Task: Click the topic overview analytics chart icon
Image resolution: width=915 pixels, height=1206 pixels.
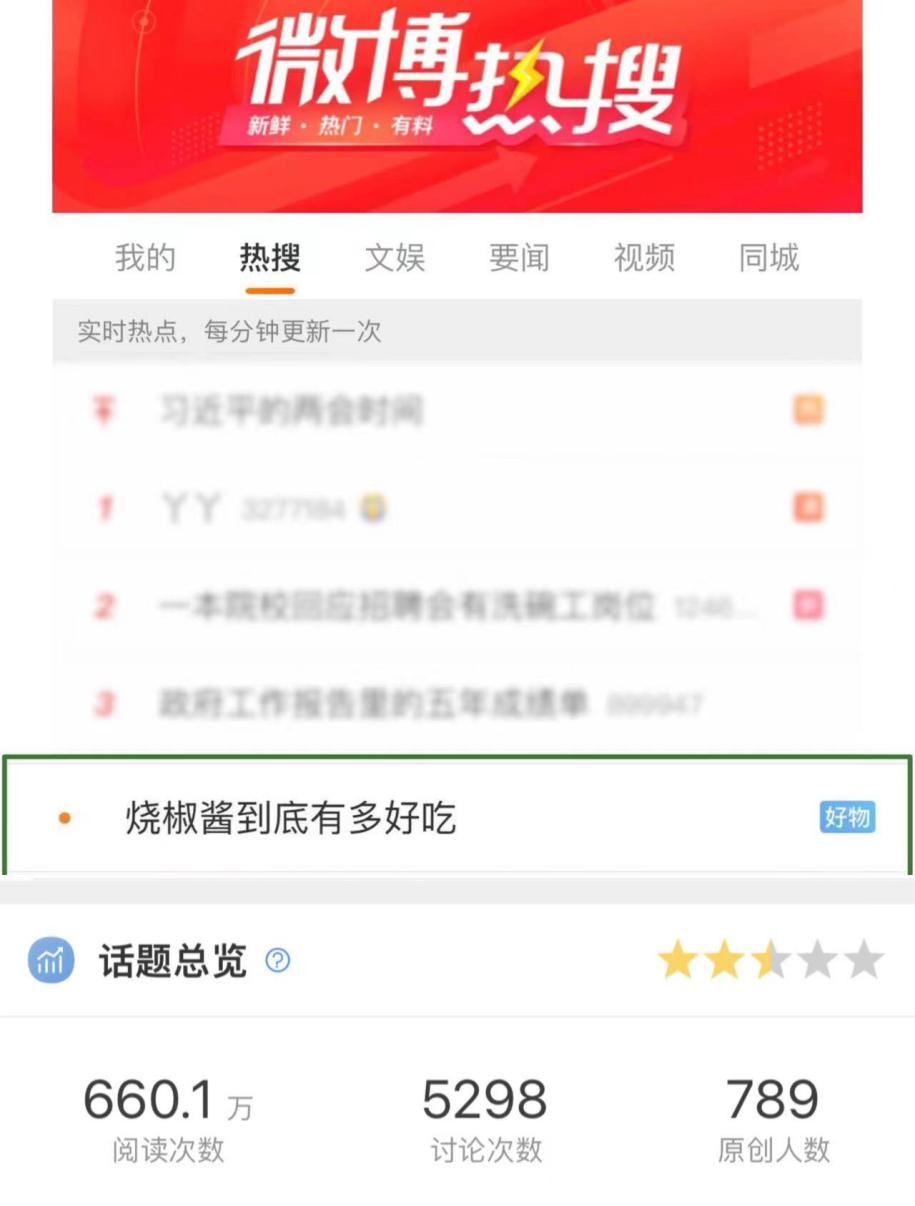Action: point(53,961)
